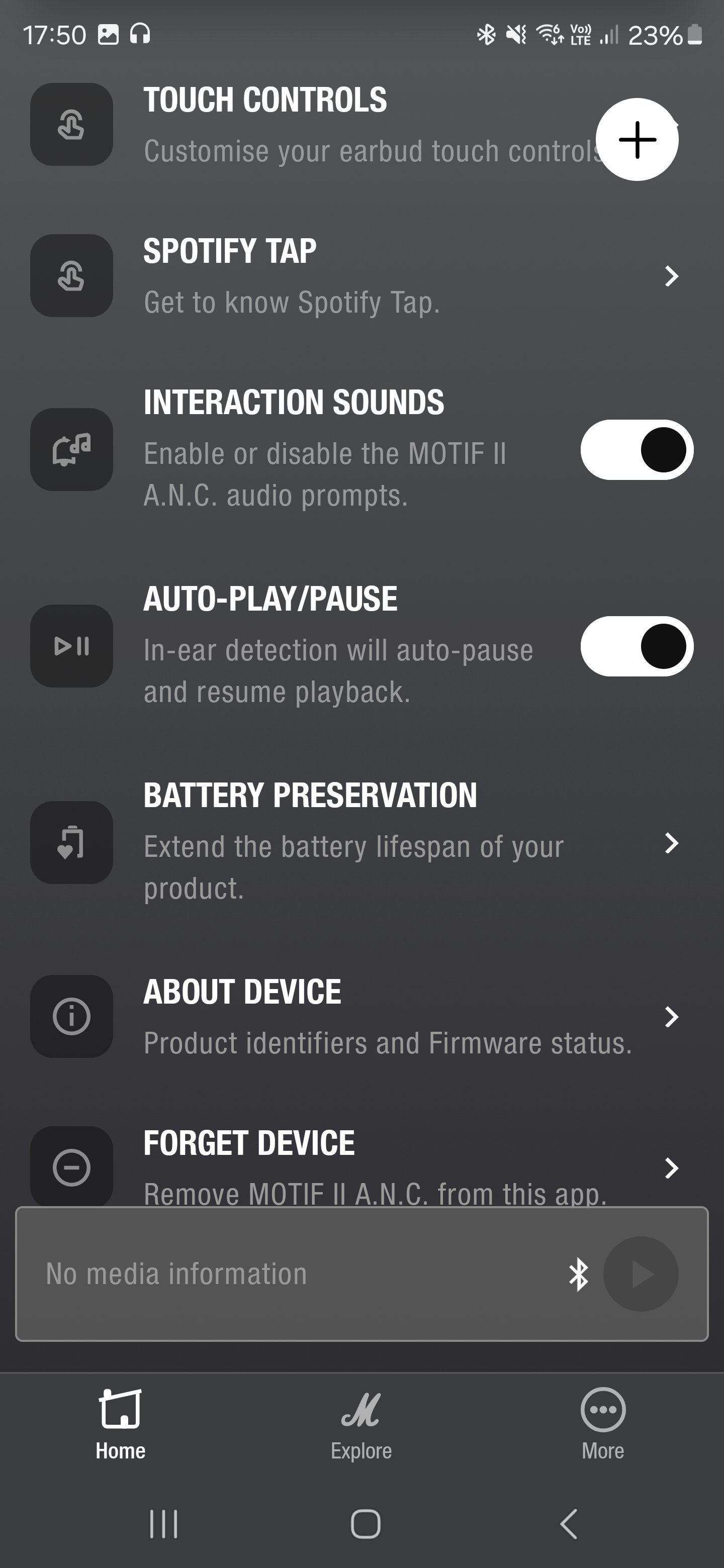Tap the play button in media bar

tap(641, 1274)
